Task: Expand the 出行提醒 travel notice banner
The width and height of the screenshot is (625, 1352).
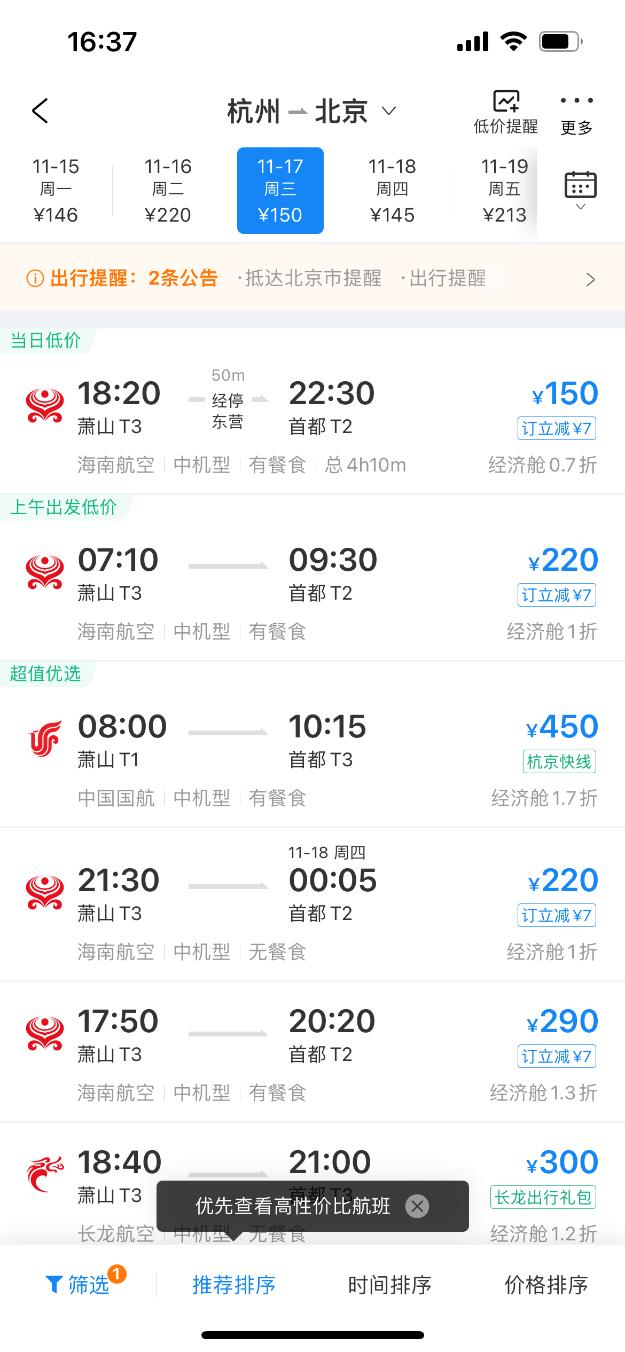Action: coord(590,279)
